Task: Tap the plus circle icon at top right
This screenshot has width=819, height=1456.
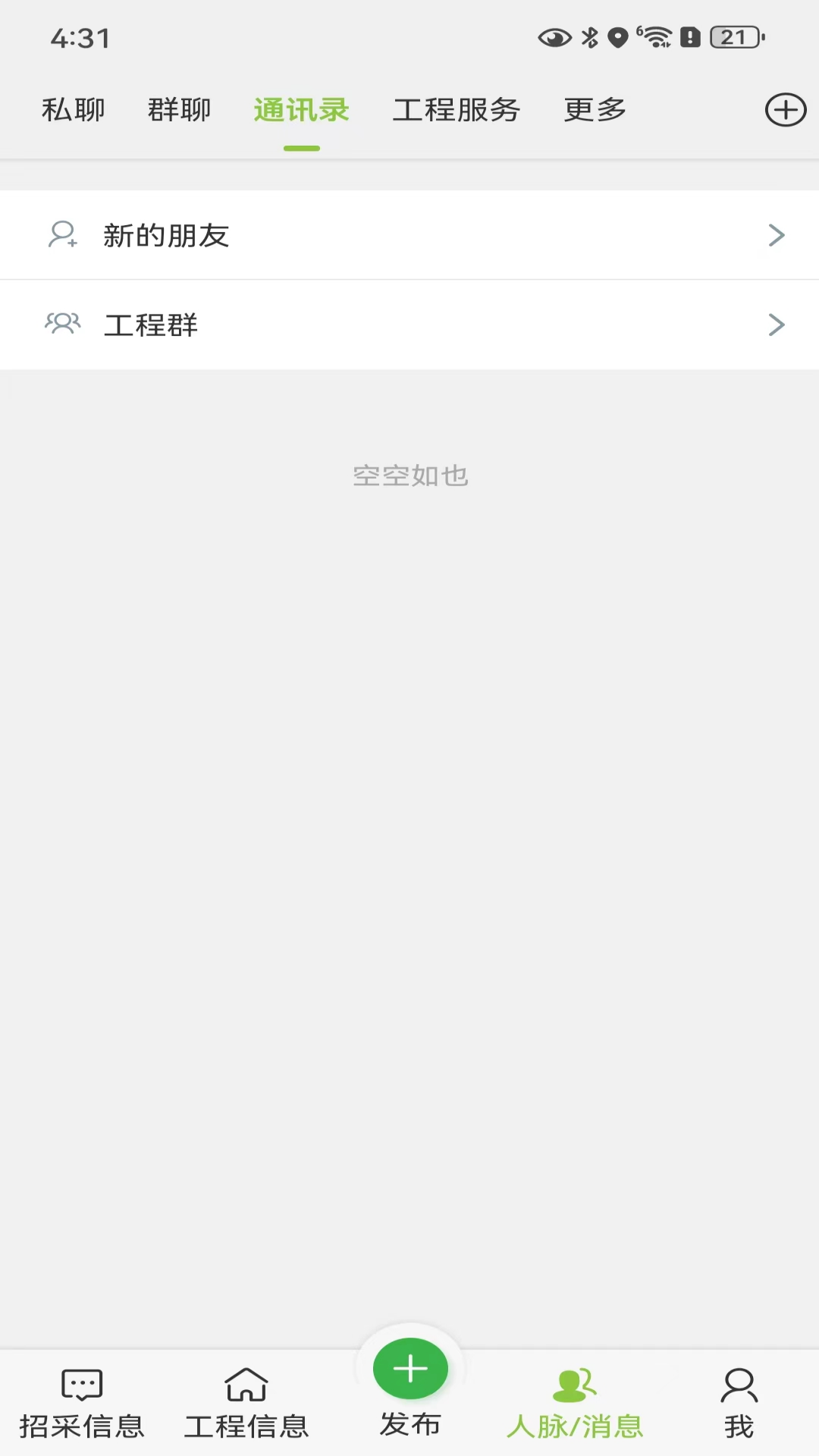Action: 785,110
